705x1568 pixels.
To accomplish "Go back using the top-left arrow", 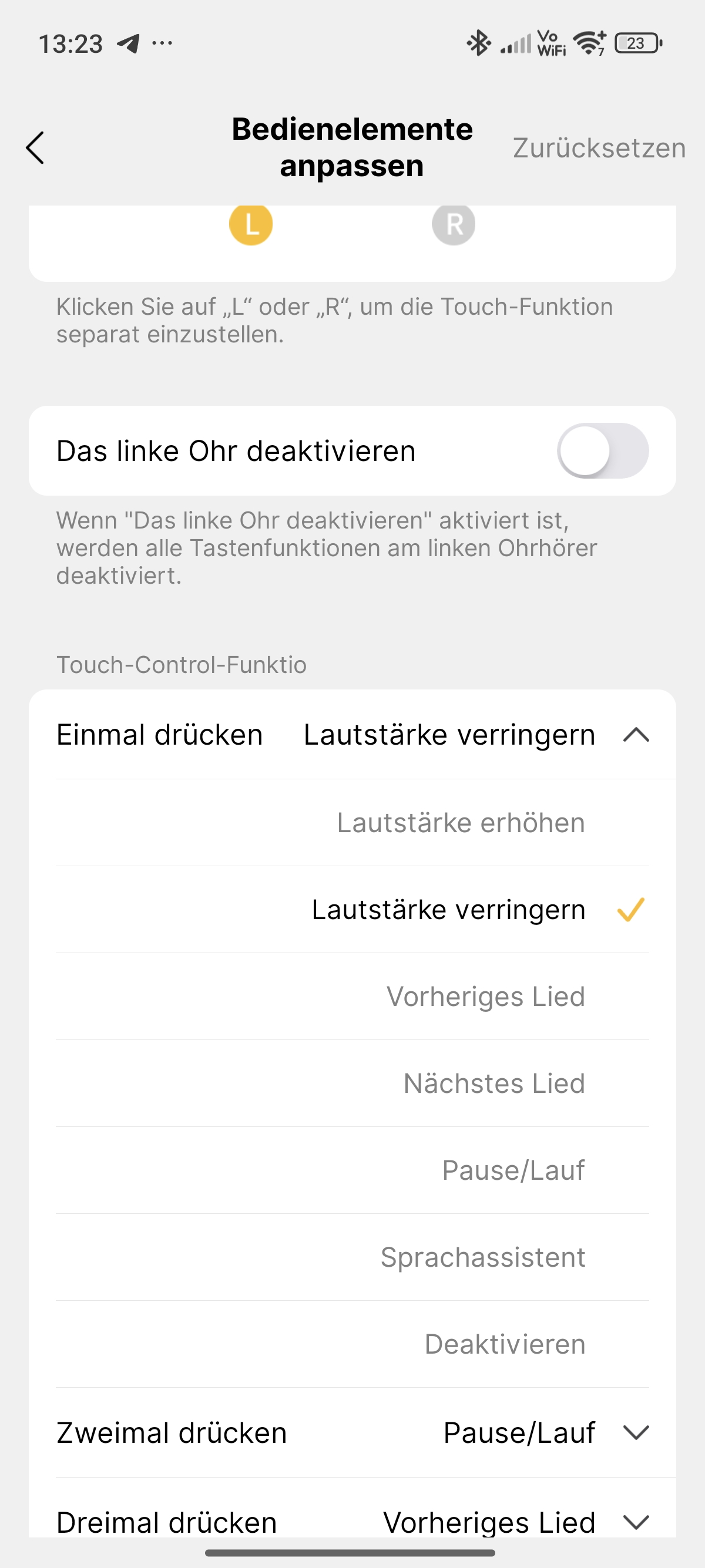I will point(35,147).
